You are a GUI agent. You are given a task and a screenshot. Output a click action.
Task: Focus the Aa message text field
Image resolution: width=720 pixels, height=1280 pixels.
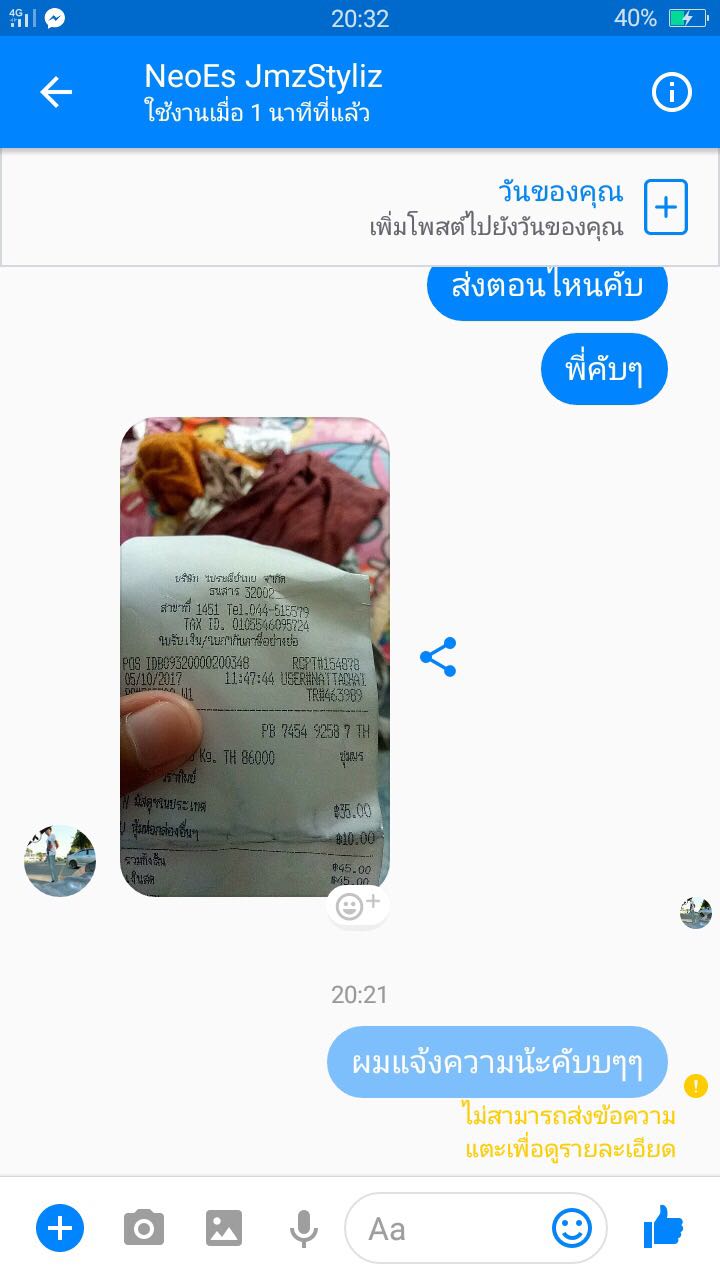[x=450, y=1228]
